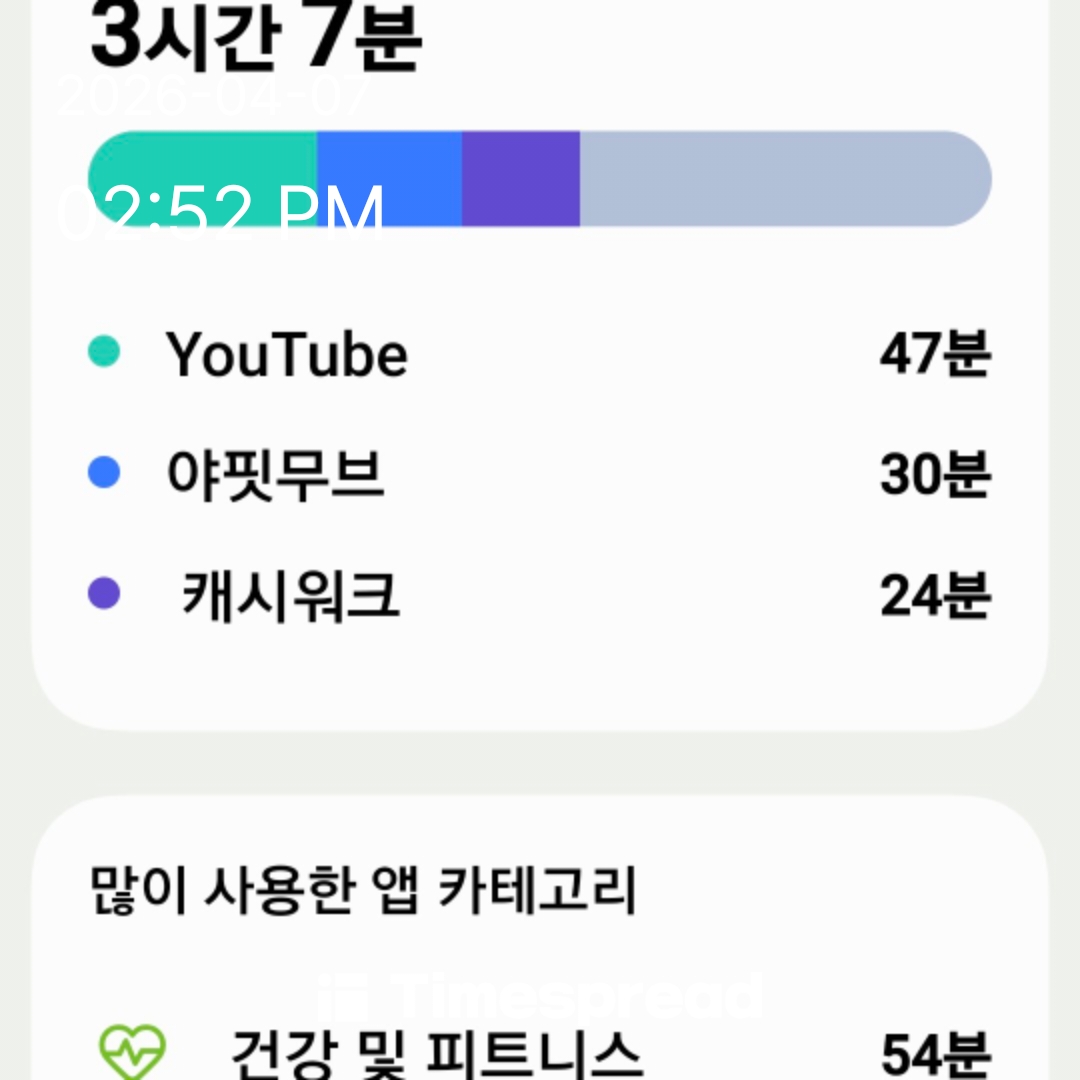Open YouTube usage details
This screenshot has height=1080, width=1080.
288,354
